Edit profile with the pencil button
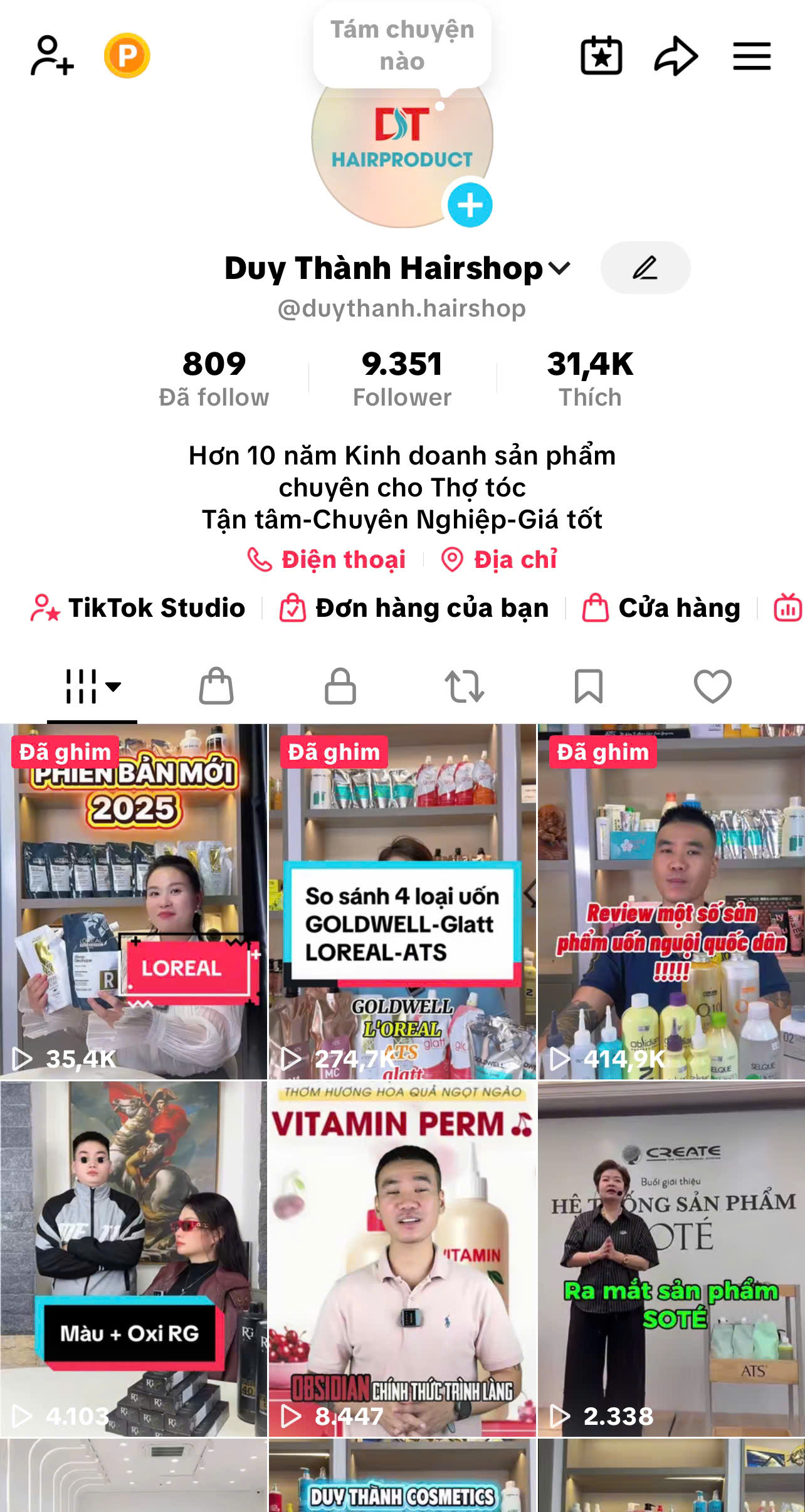The width and height of the screenshot is (805, 1512). [645, 268]
